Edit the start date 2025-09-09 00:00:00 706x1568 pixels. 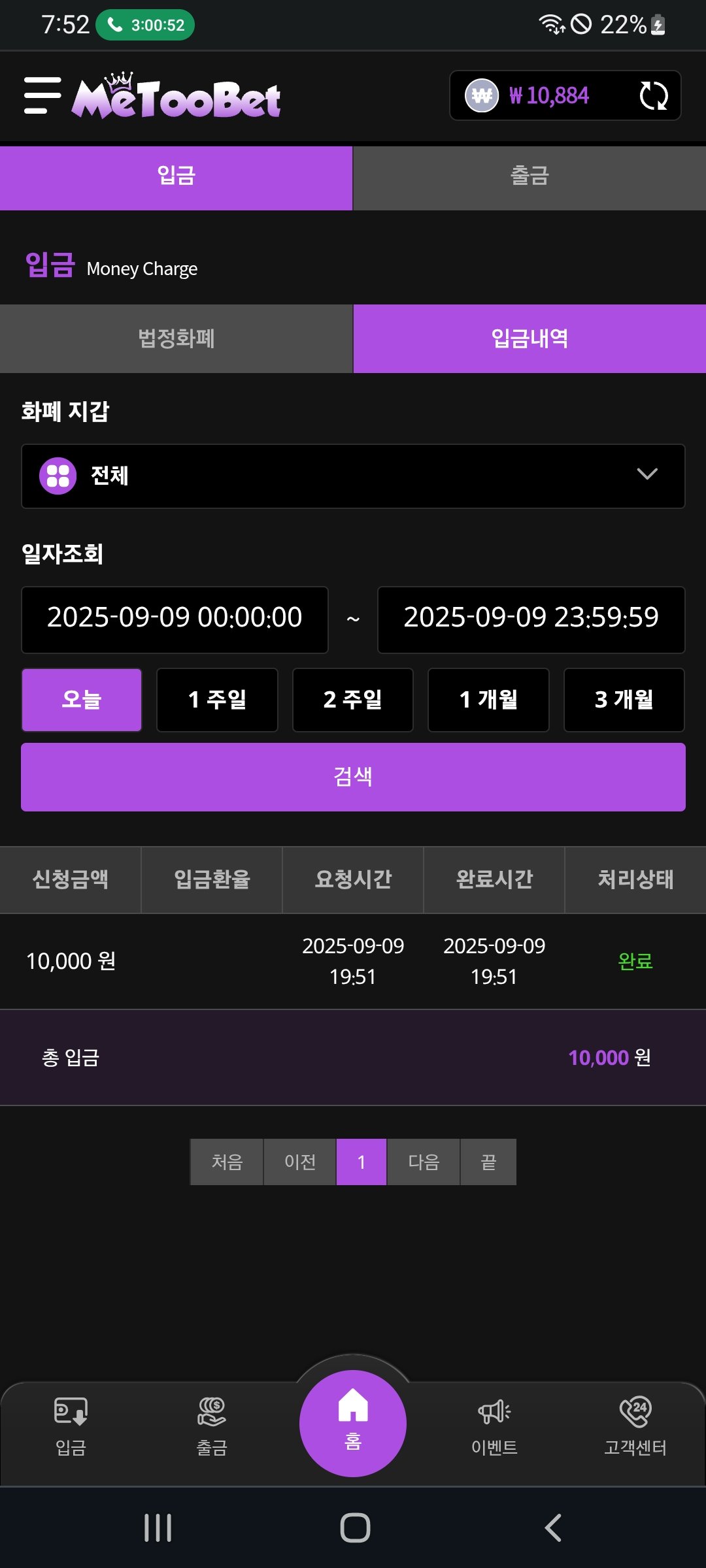click(x=175, y=619)
